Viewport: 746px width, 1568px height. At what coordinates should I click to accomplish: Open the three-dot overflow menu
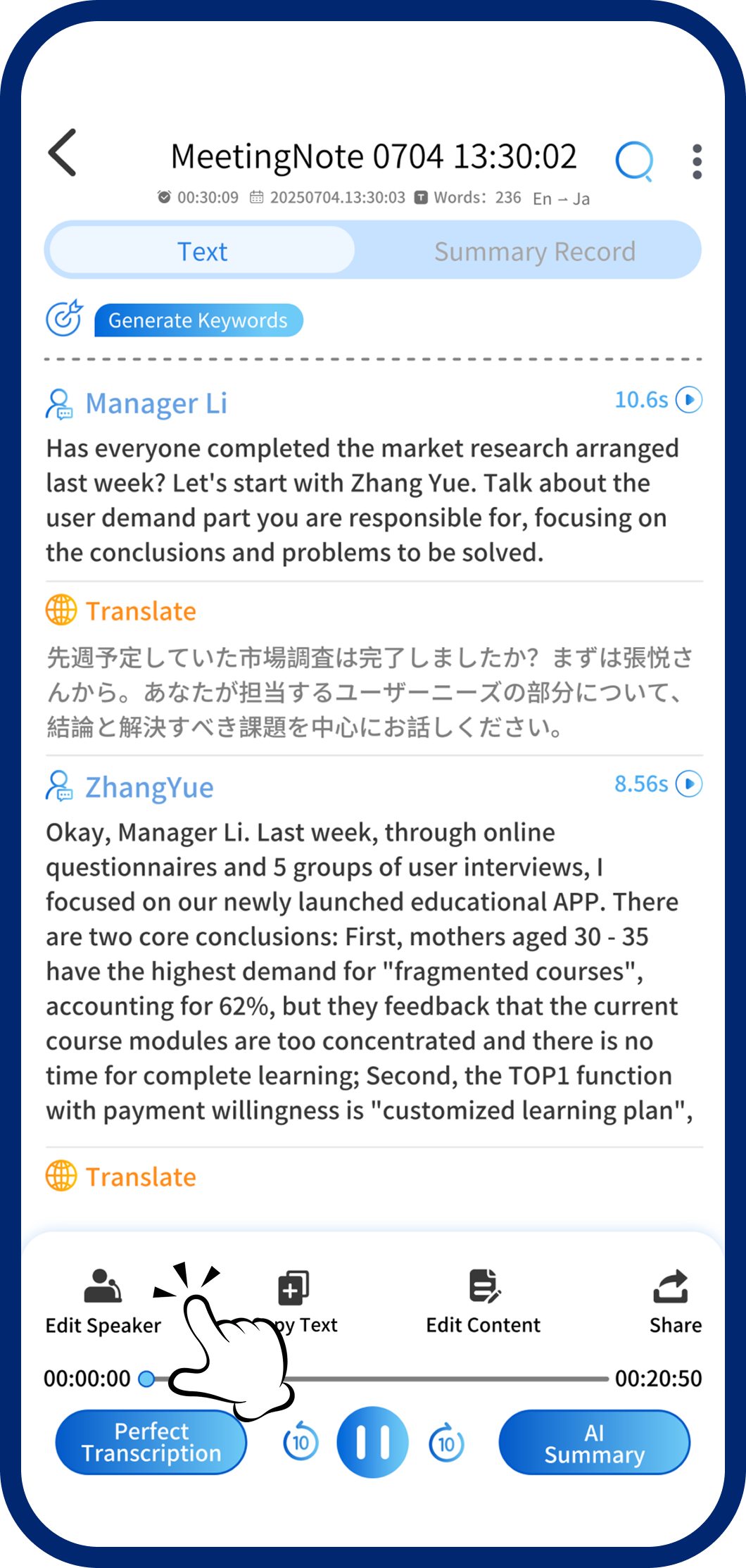coord(697,162)
